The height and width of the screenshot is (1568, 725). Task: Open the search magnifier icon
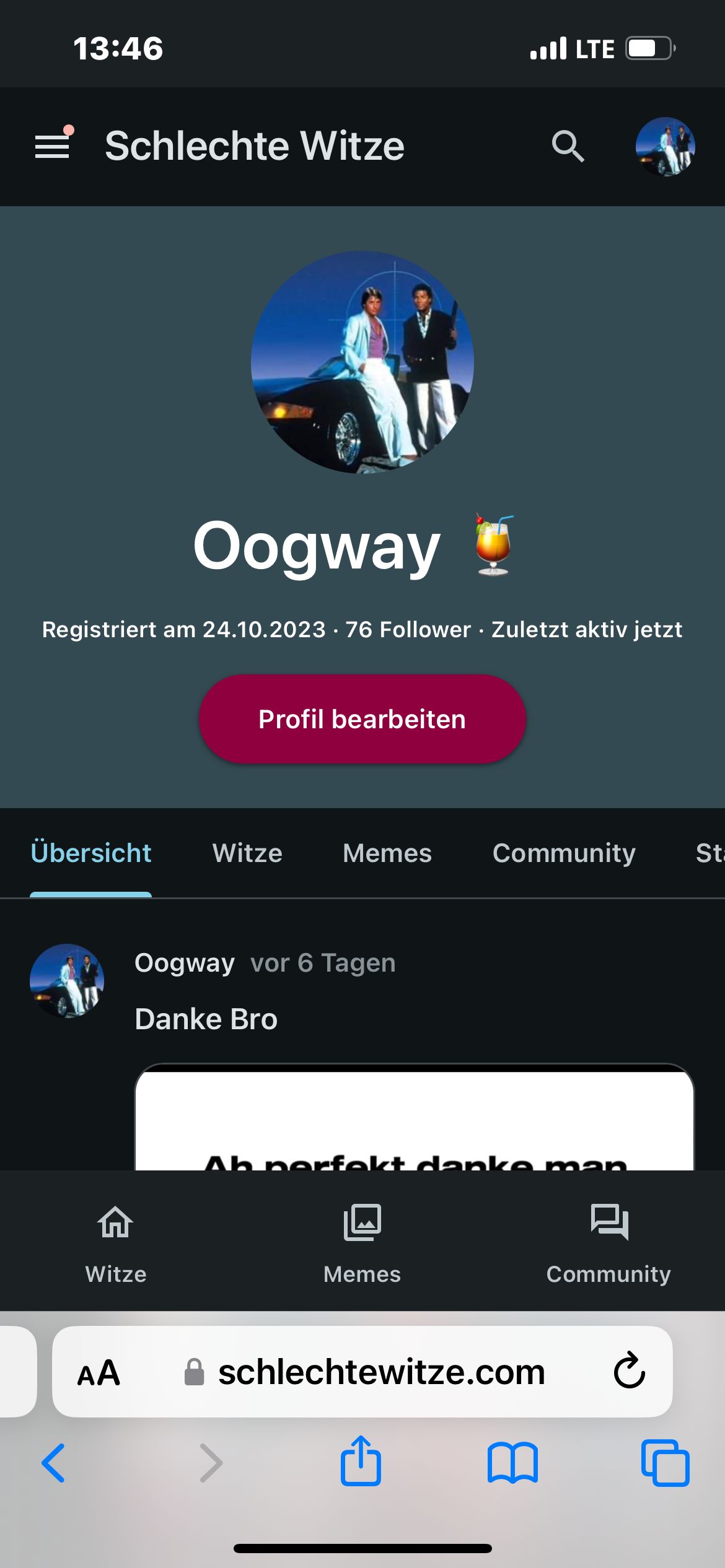tap(568, 146)
